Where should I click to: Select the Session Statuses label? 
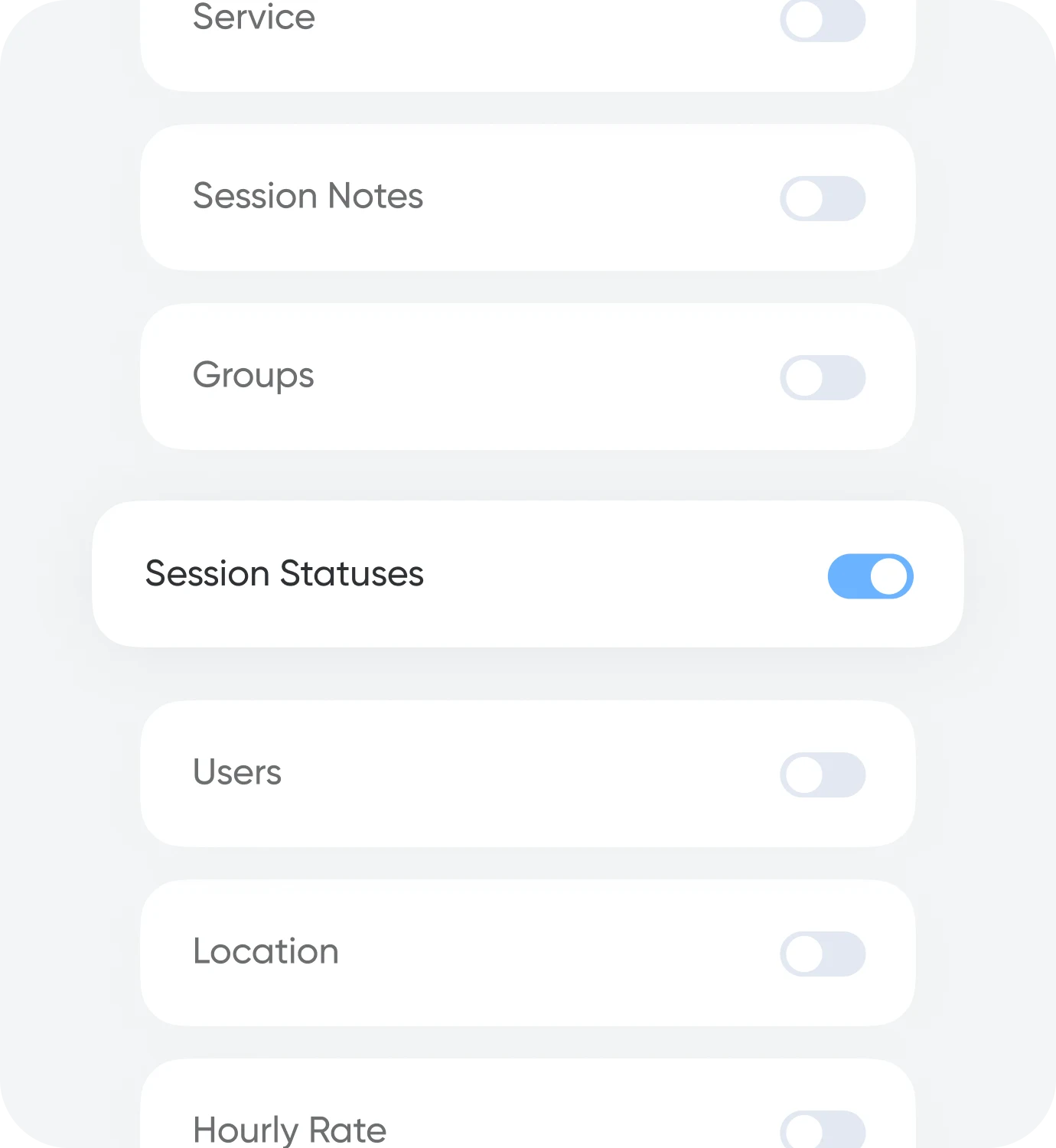[x=284, y=574]
